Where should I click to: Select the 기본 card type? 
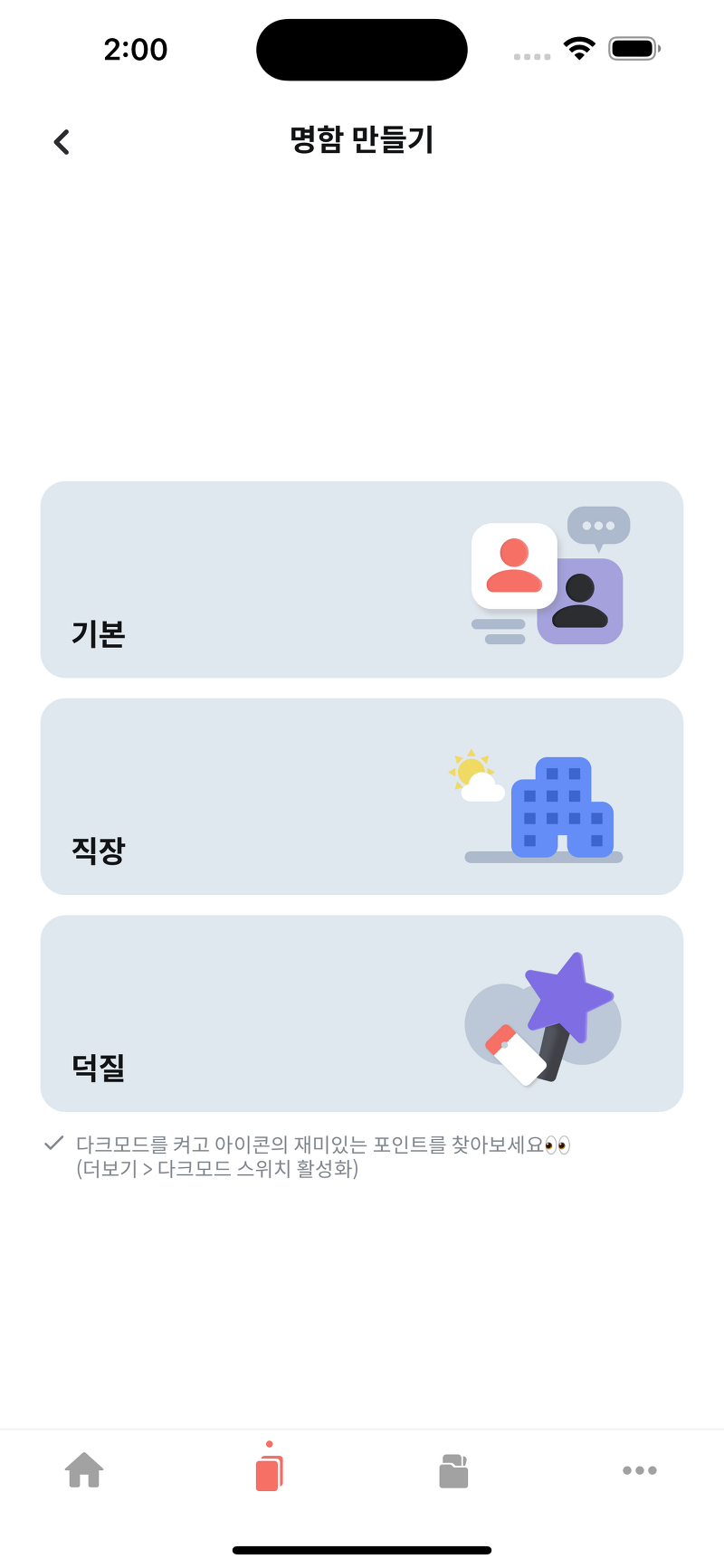[x=362, y=579]
